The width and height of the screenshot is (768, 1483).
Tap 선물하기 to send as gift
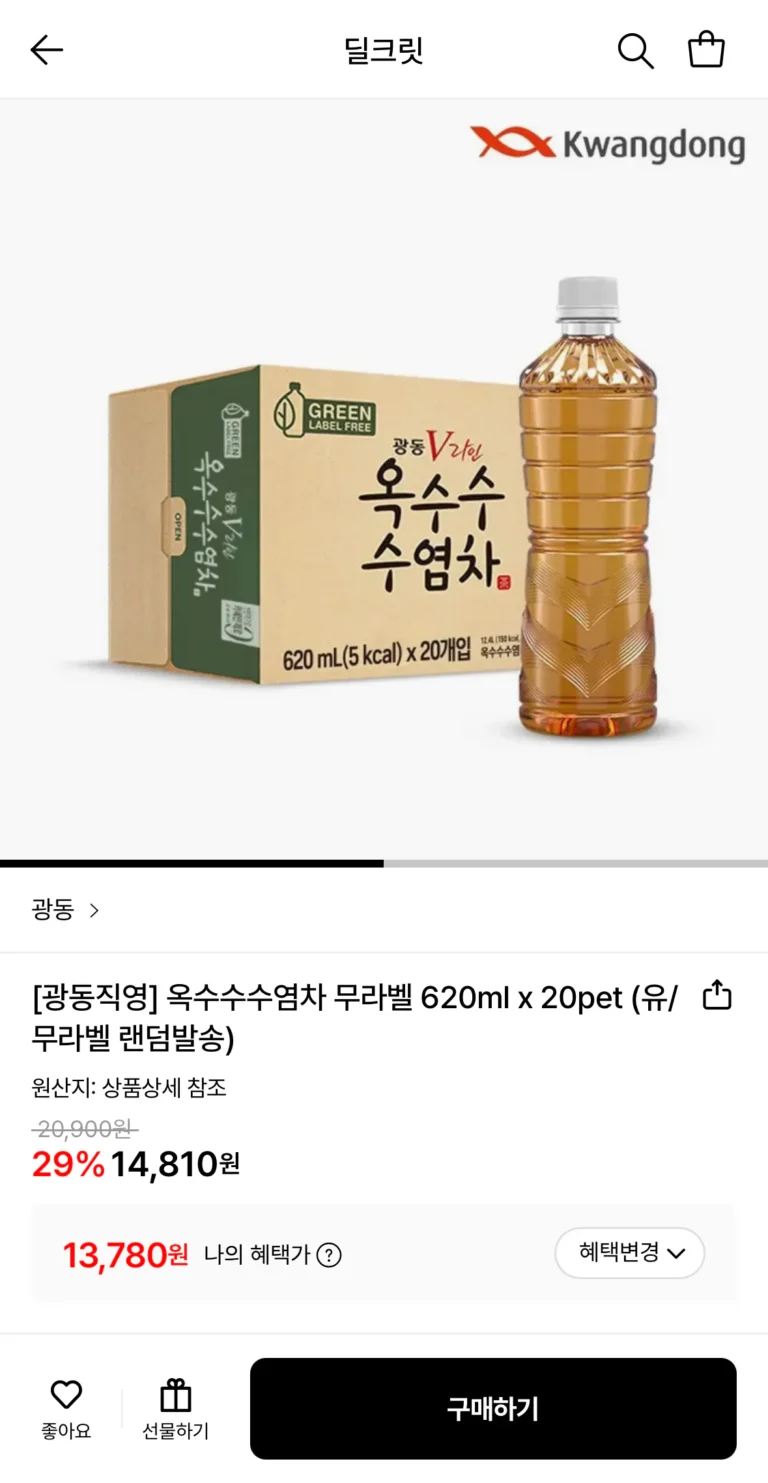pyautogui.click(x=175, y=1408)
